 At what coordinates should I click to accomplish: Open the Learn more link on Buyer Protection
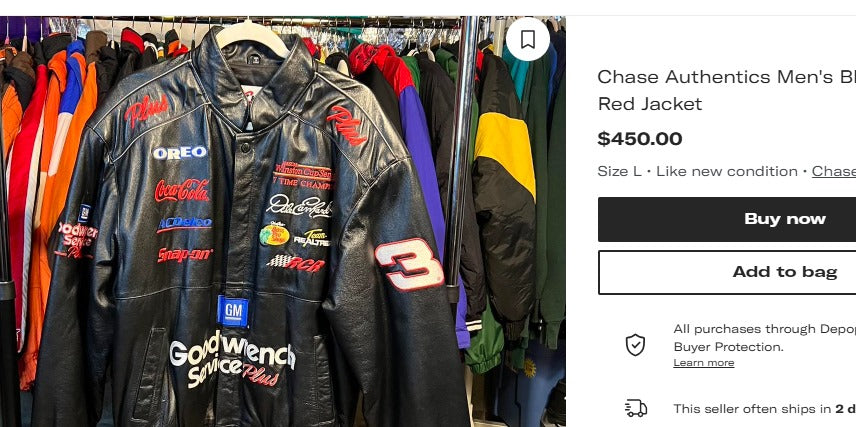[x=703, y=363]
